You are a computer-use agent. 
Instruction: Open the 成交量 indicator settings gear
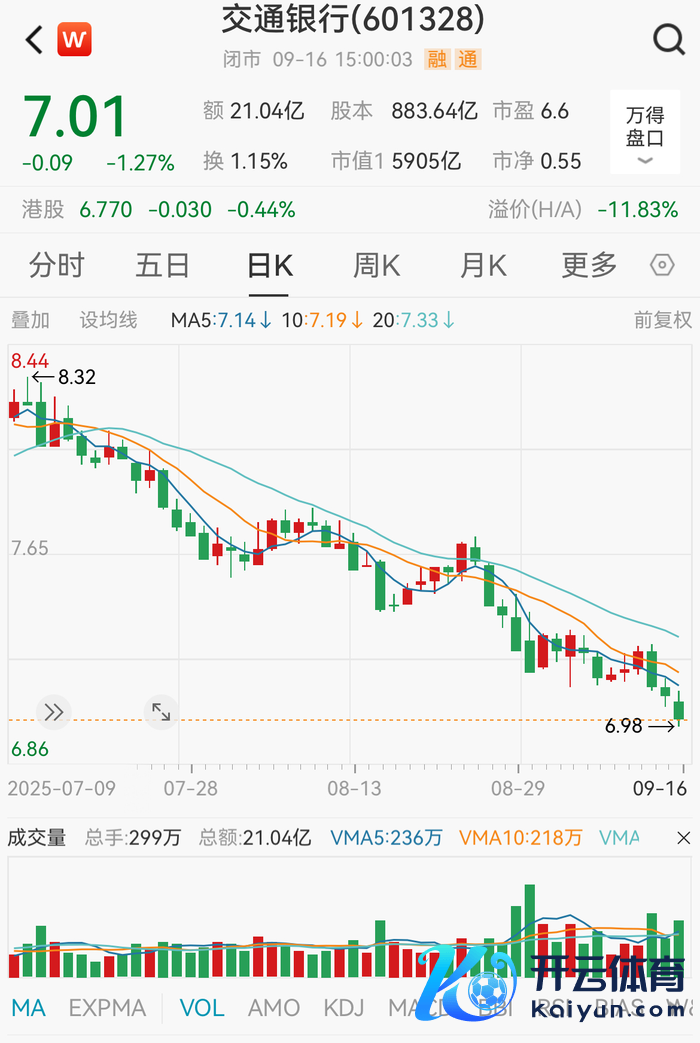(x=682, y=837)
